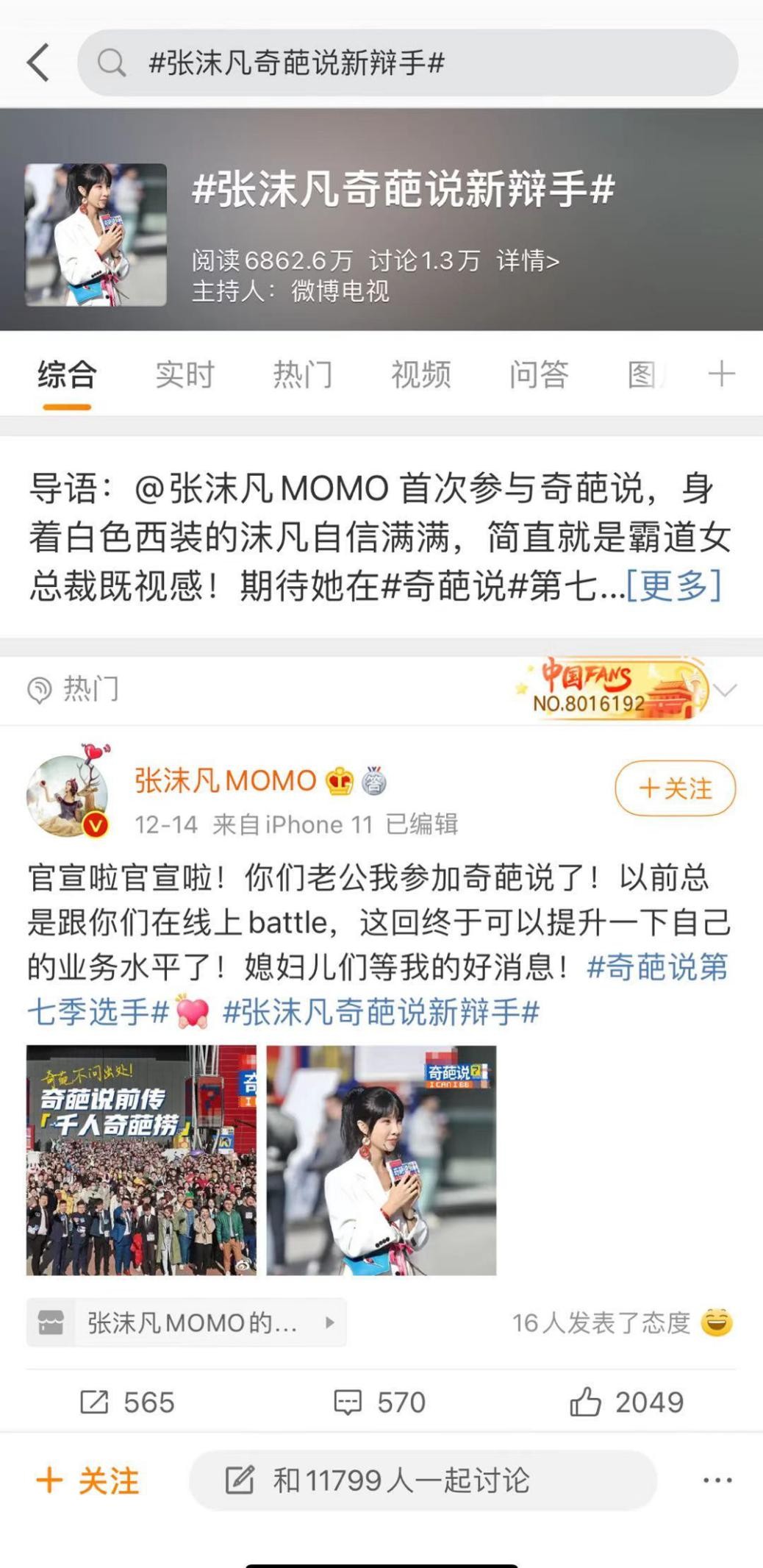Expand the intro text with [更多]
Image resolution: width=763 pixels, height=1568 pixels.
674,585
